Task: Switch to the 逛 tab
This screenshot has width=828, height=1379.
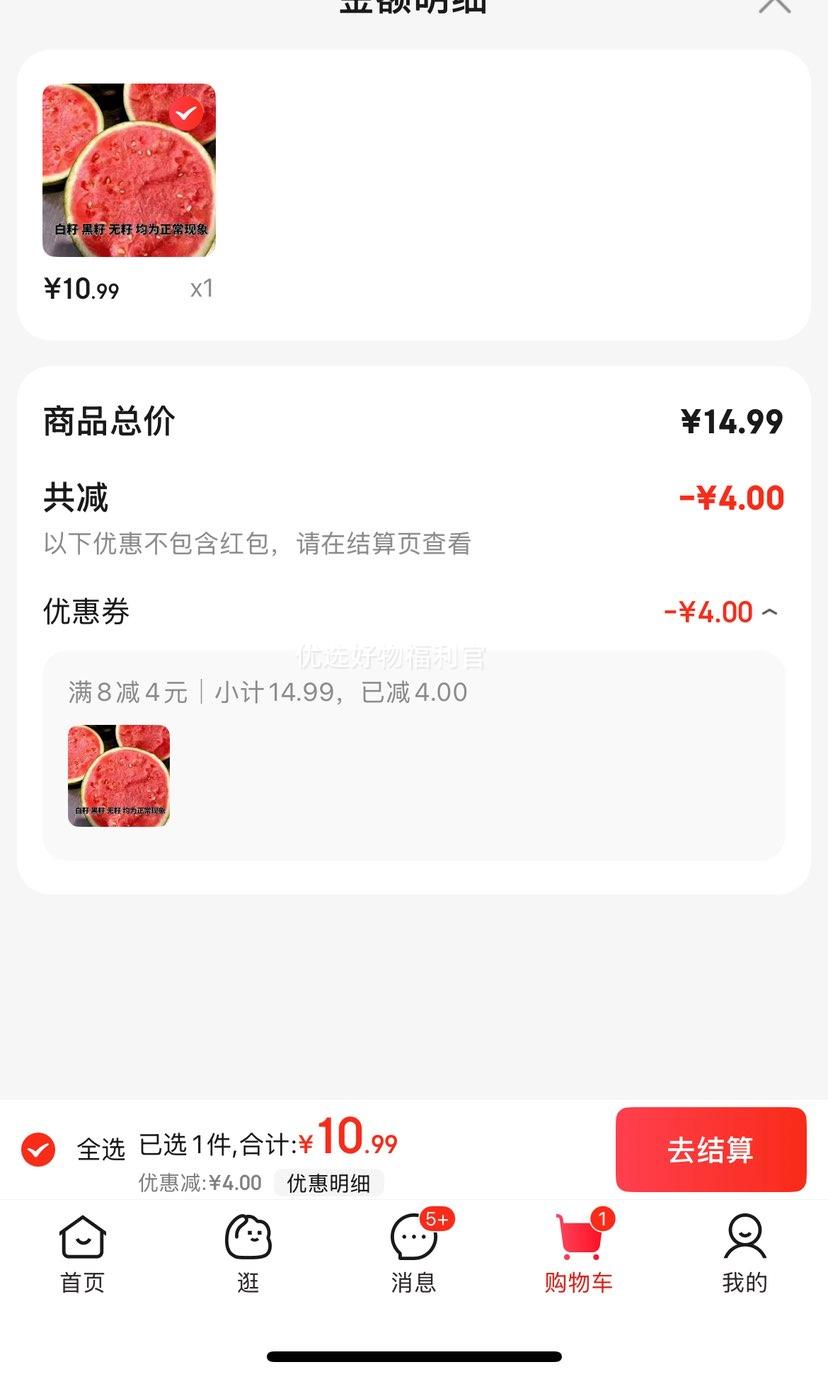Action: (x=248, y=1254)
